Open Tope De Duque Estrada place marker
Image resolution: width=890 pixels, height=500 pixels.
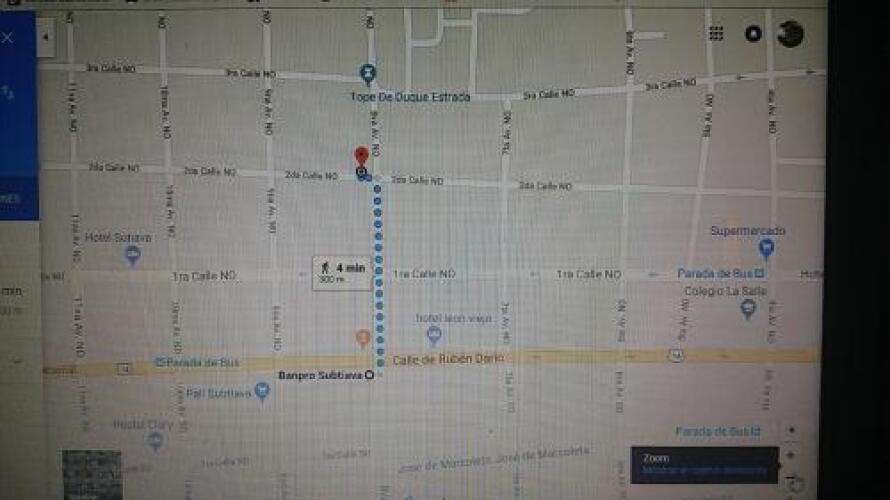click(x=369, y=73)
